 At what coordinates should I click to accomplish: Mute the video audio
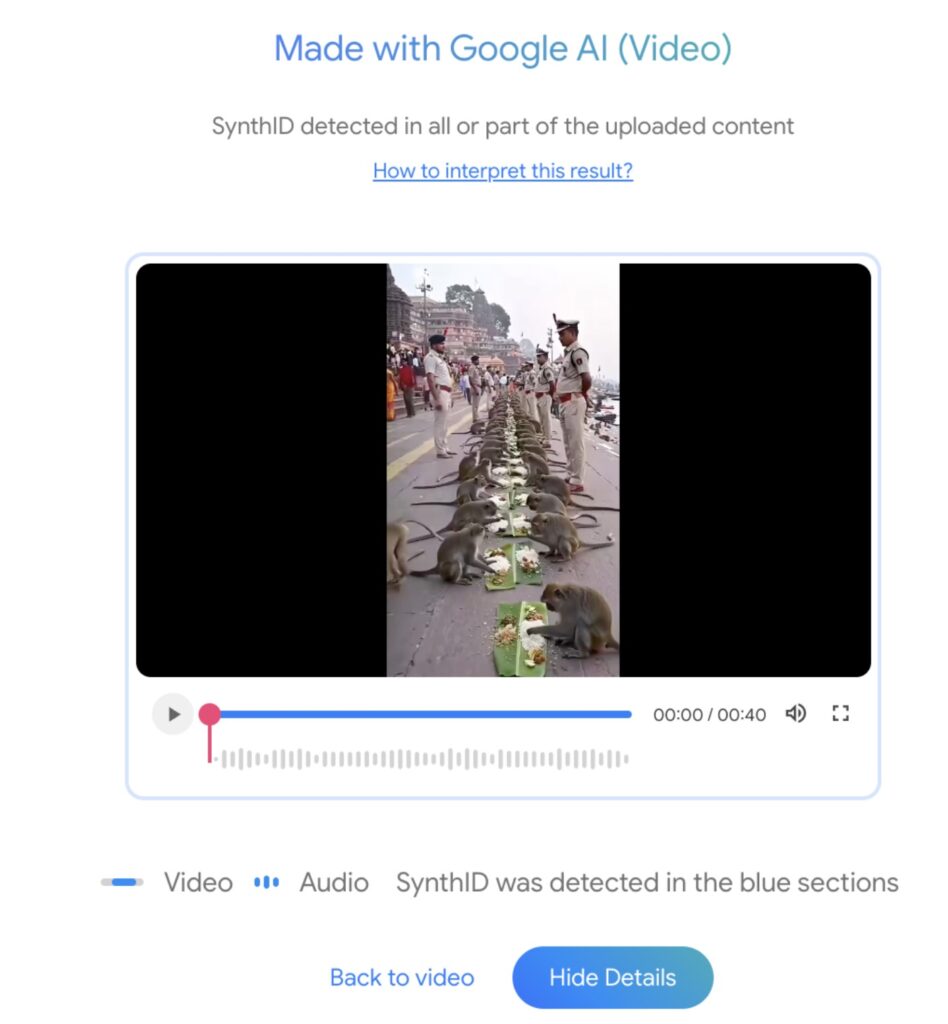tap(795, 714)
